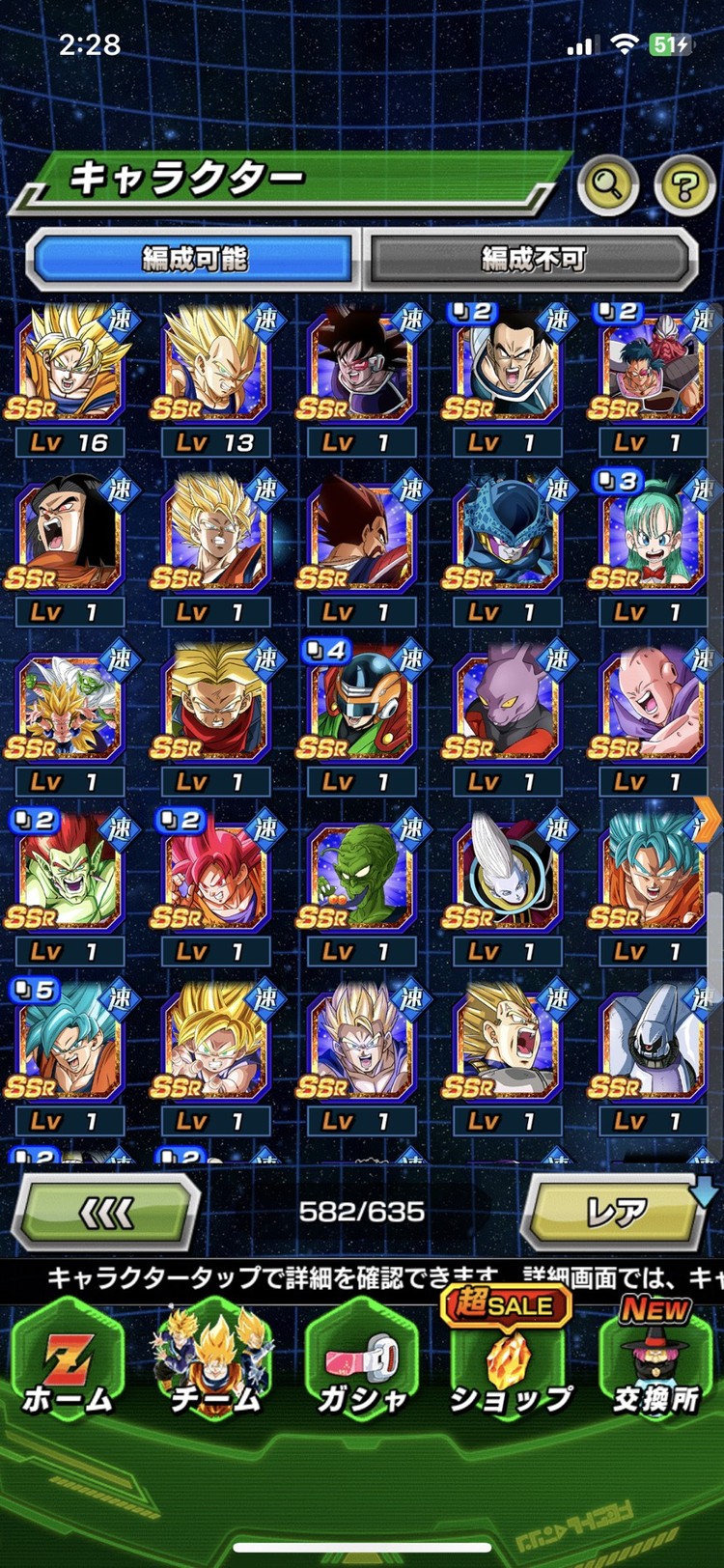The width and height of the screenshot is (724, 1568).
Task: Expand the orange side arrow tab
Action: (x=710, y=823)
